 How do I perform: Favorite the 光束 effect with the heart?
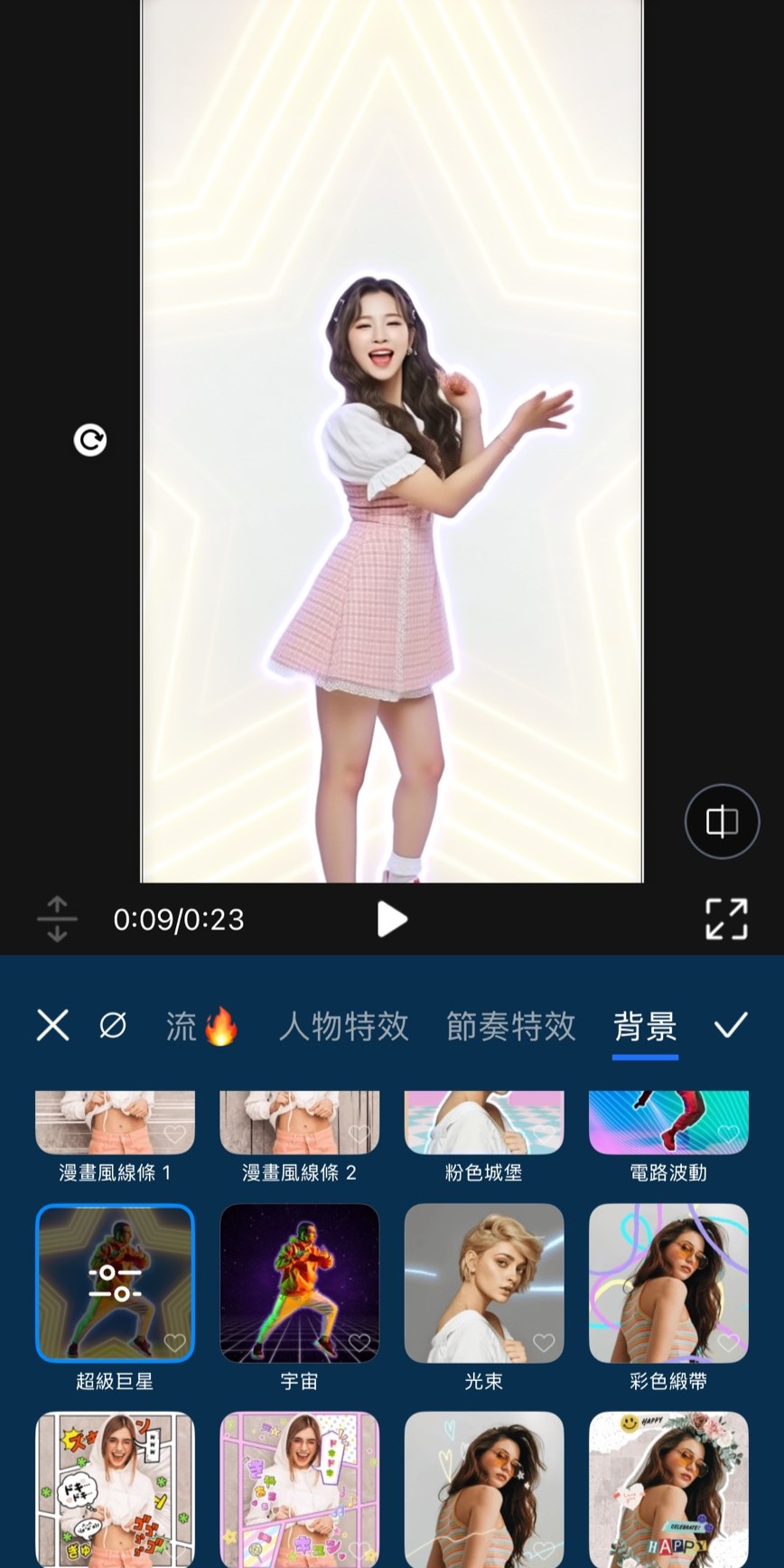[x=543, y=1342]
